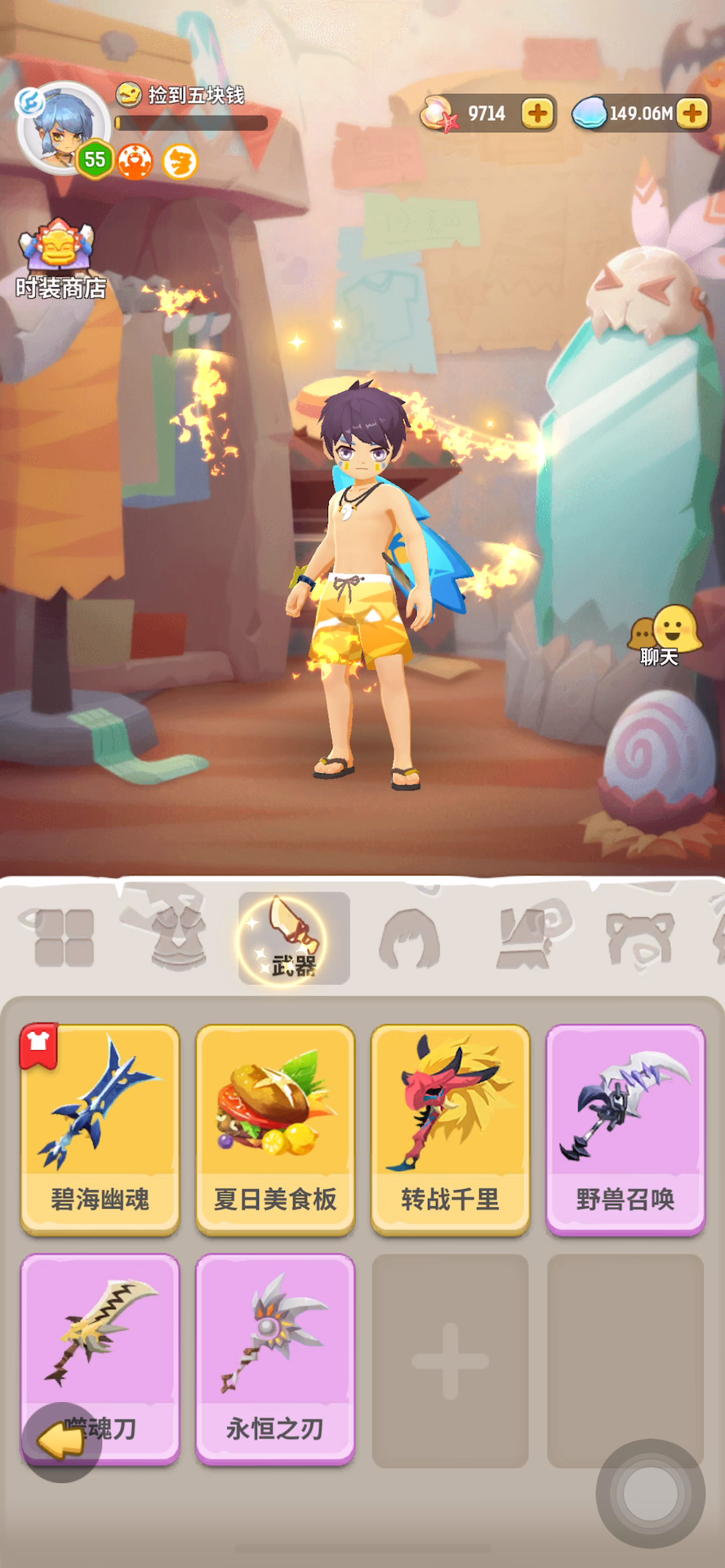The image size is (725, 1568).
Task: Switch to the hairstyle tab
Action: point(410,938)
